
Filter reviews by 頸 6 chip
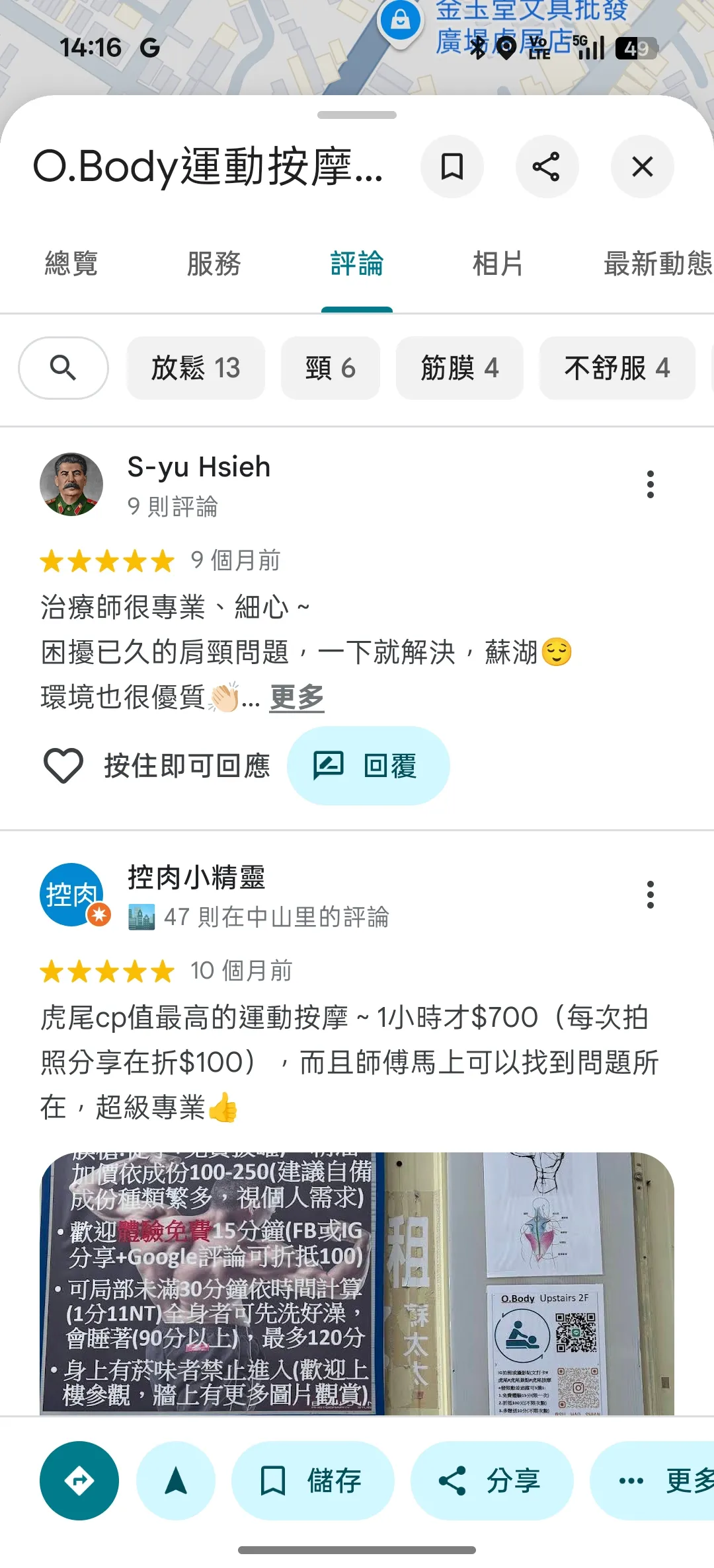tap(331, 368)
